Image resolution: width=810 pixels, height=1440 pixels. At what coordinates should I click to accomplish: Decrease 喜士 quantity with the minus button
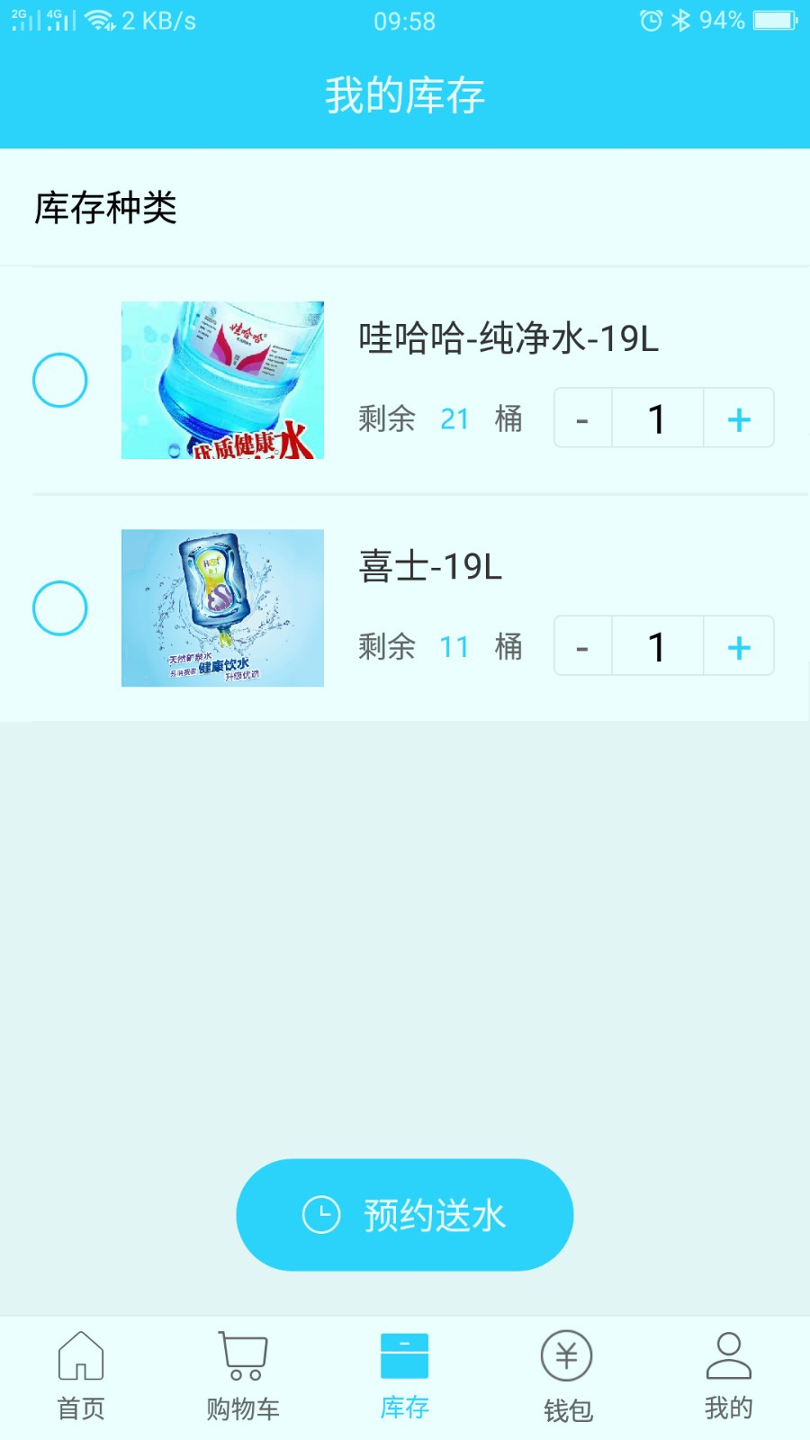(x=581, y=646)
